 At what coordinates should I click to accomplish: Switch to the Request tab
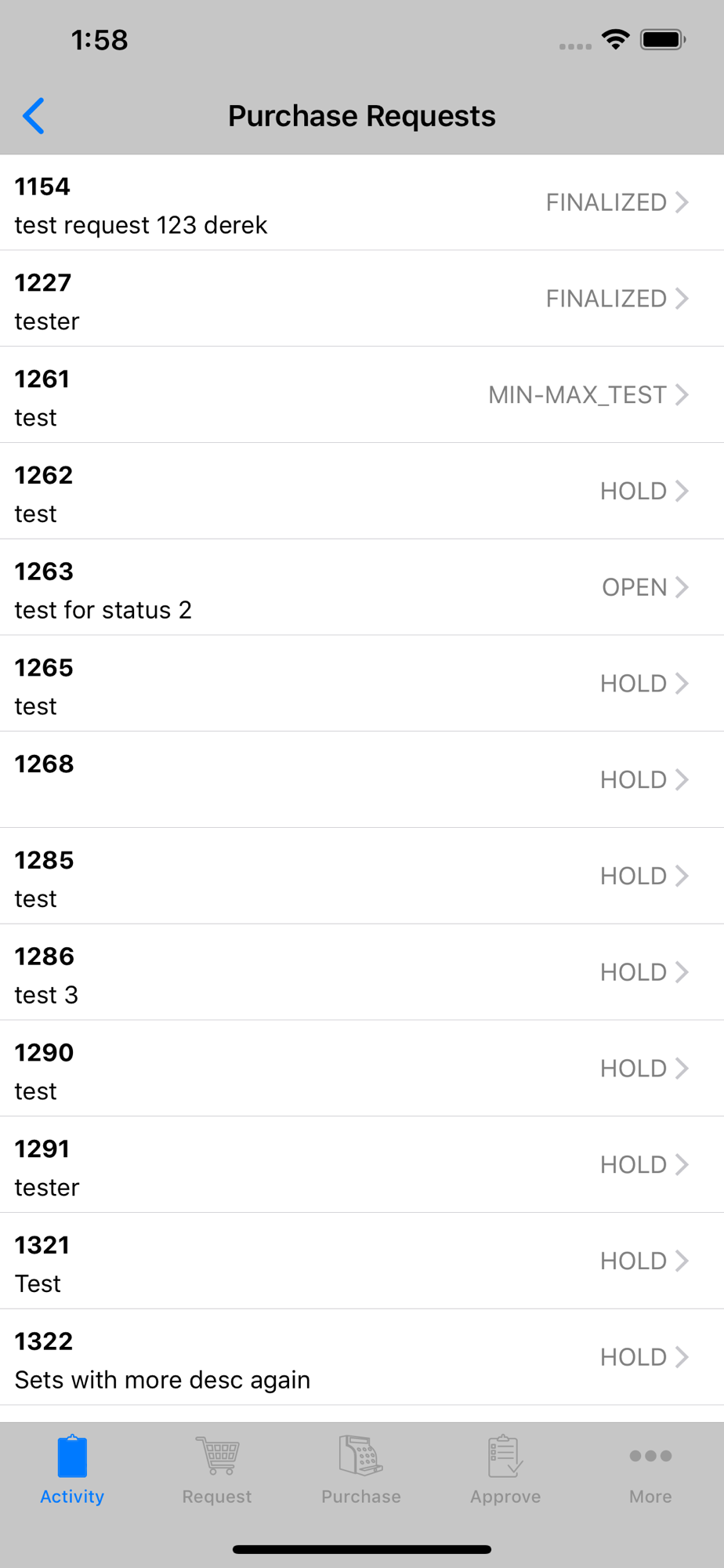pos(217,1470)
